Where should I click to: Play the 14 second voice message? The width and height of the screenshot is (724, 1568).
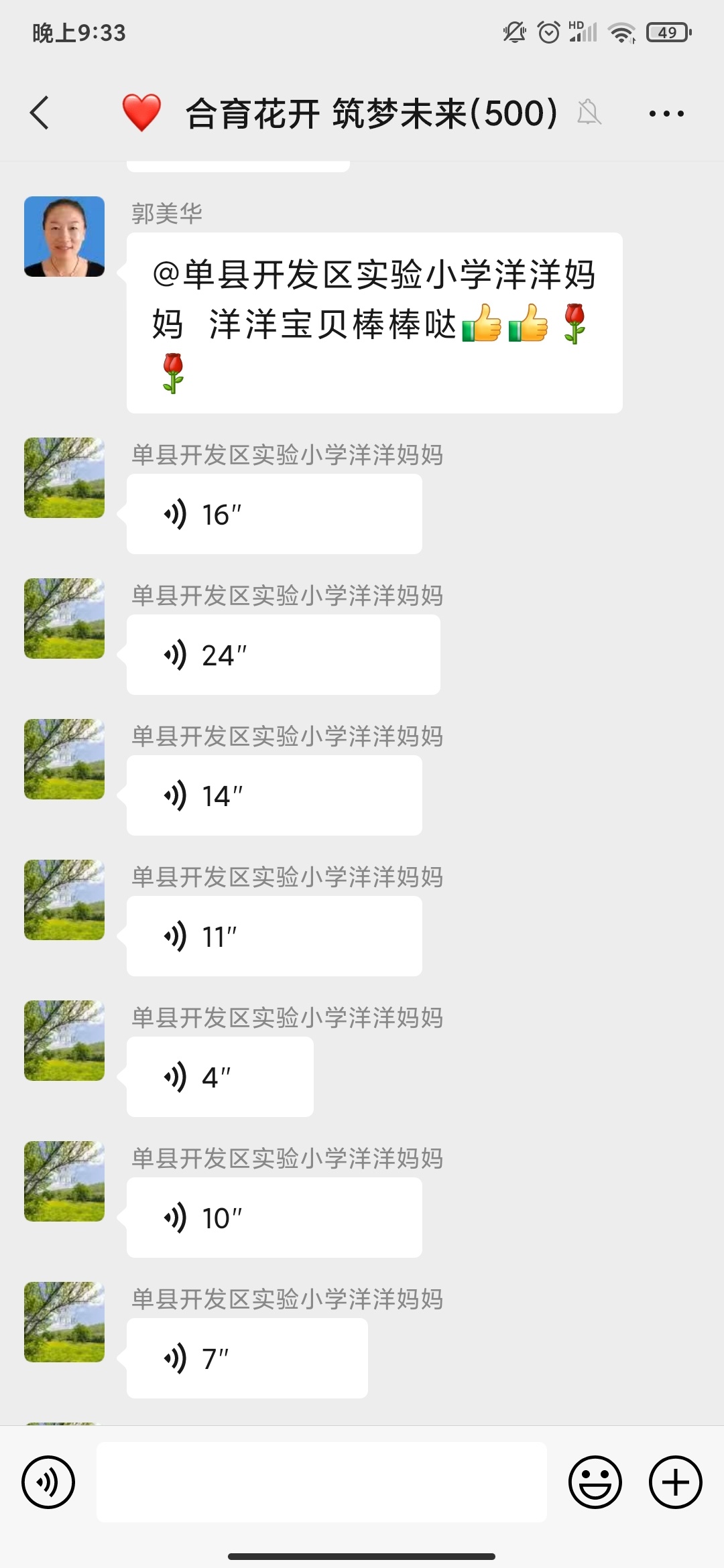pyautogui.click(x=274, y=795)
